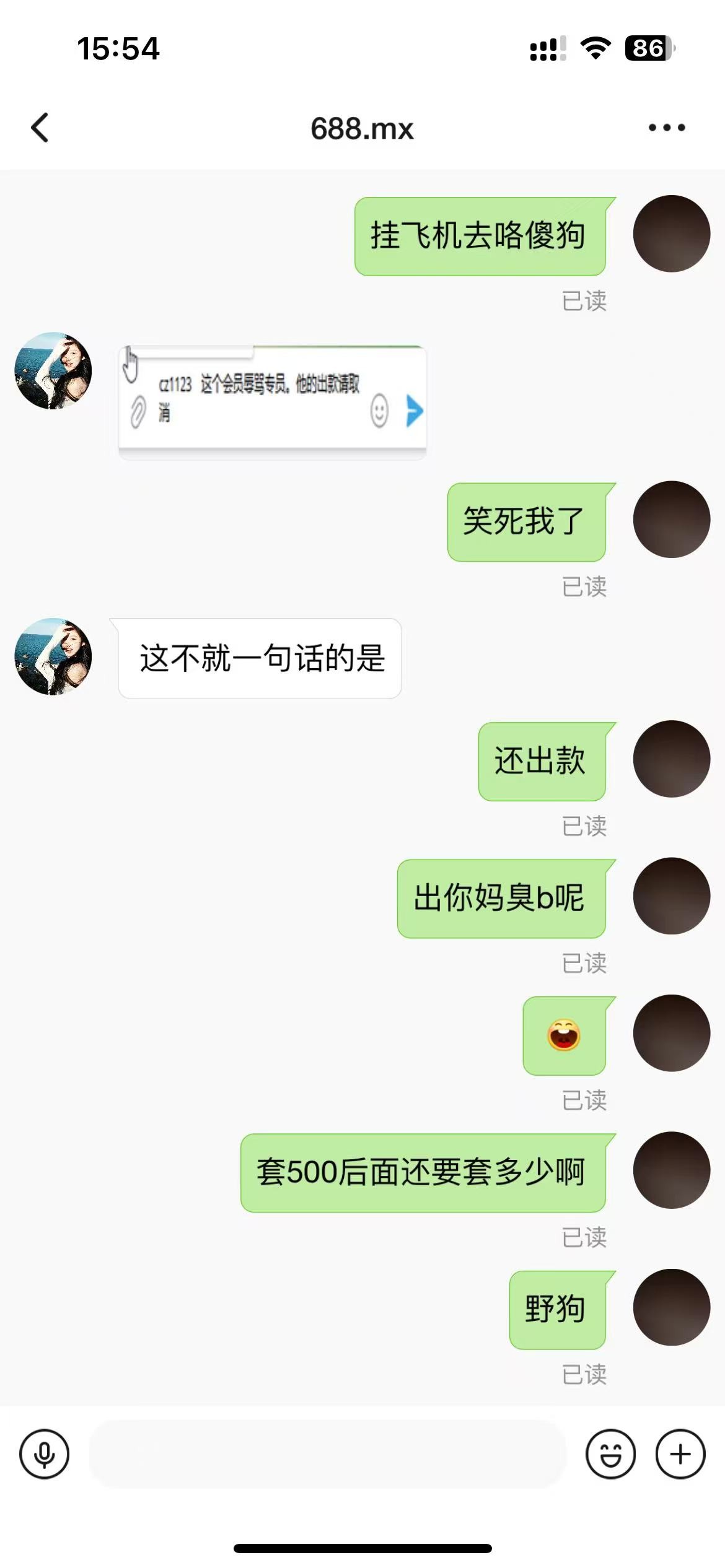This screenshot has height=1568, width=725.
Task: Tap the chat title 688.mx
Action: 361,129
